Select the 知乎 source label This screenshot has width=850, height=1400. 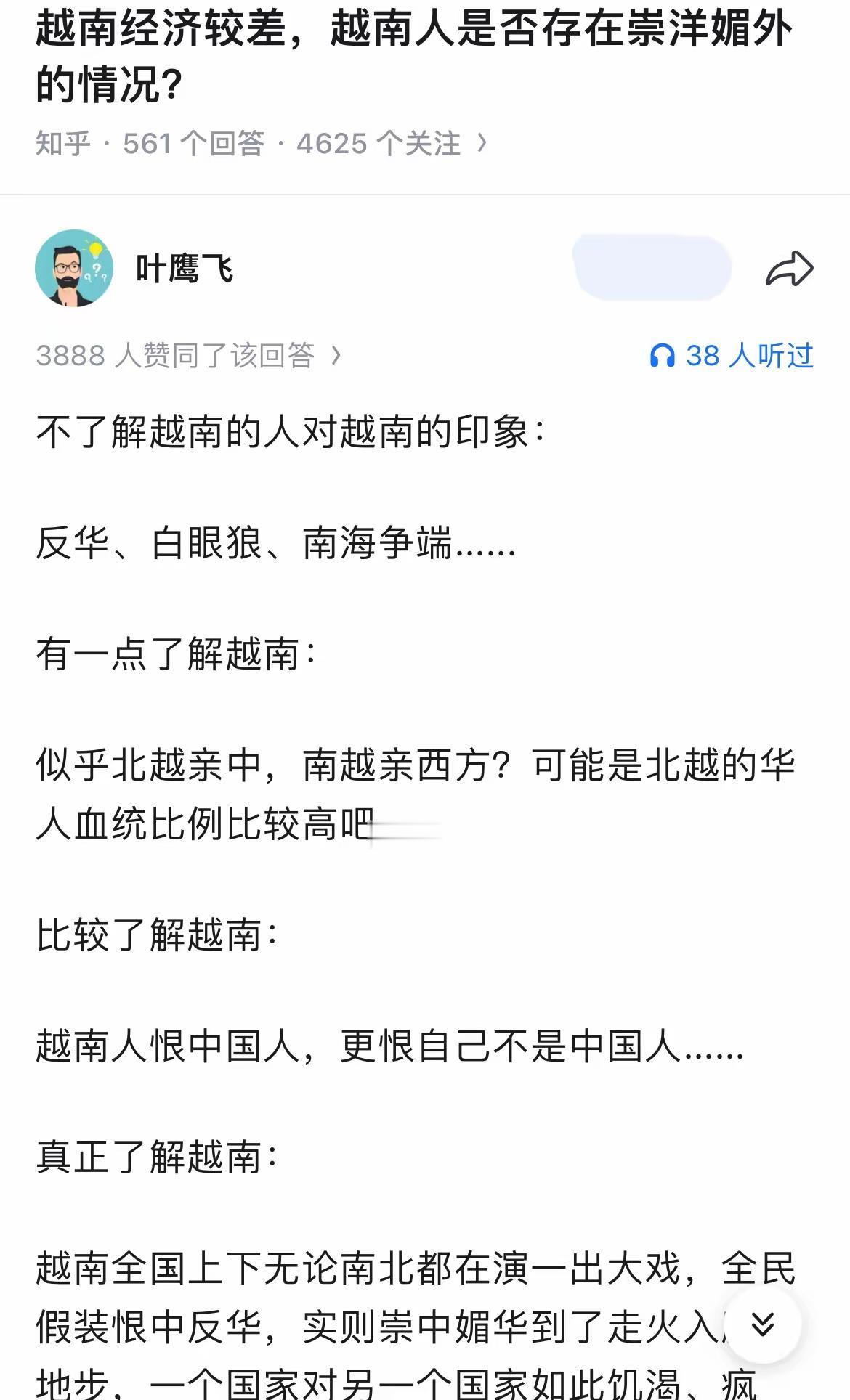pyautogui.click(x=60, y=143)
